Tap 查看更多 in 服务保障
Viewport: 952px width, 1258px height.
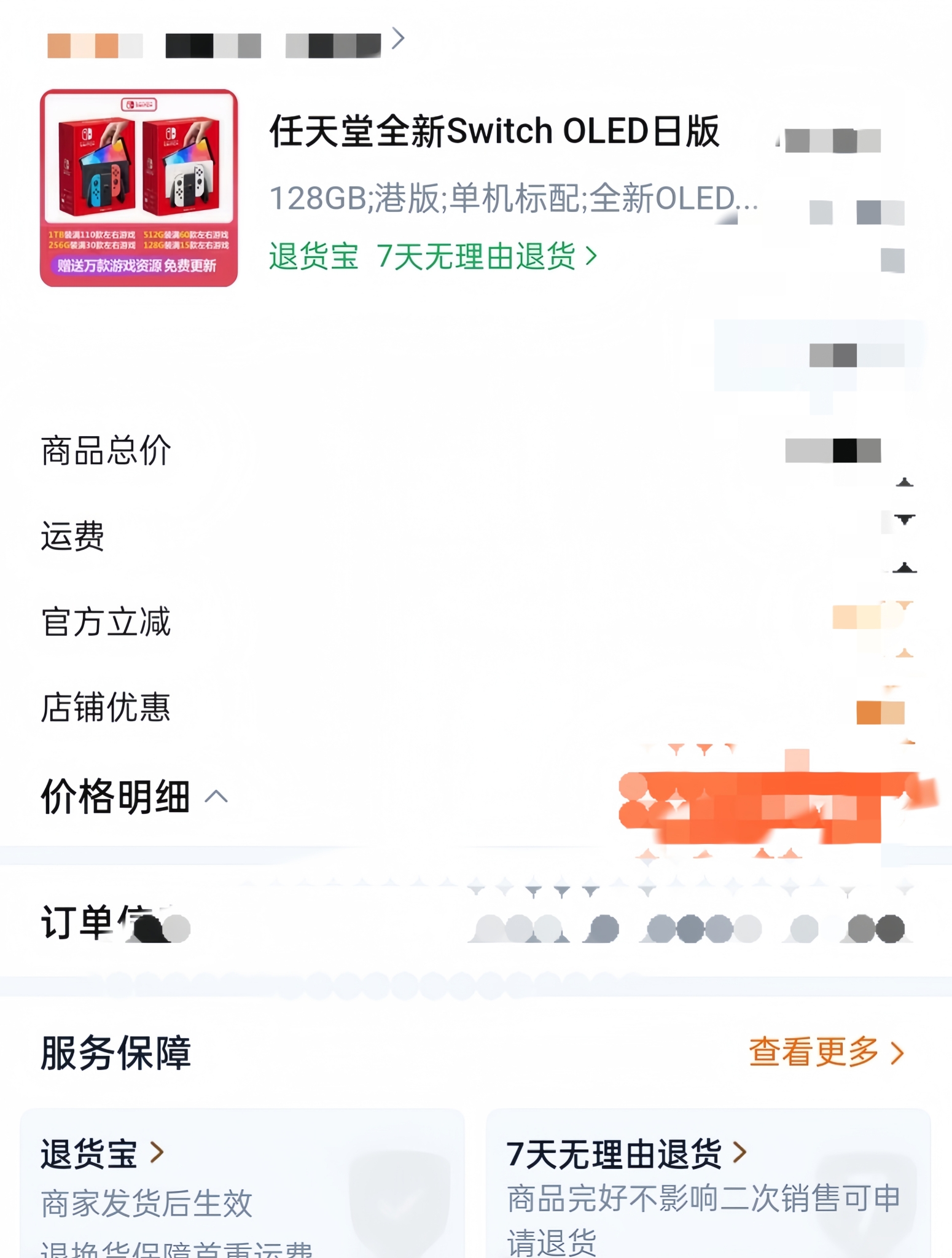[825, 1052]
